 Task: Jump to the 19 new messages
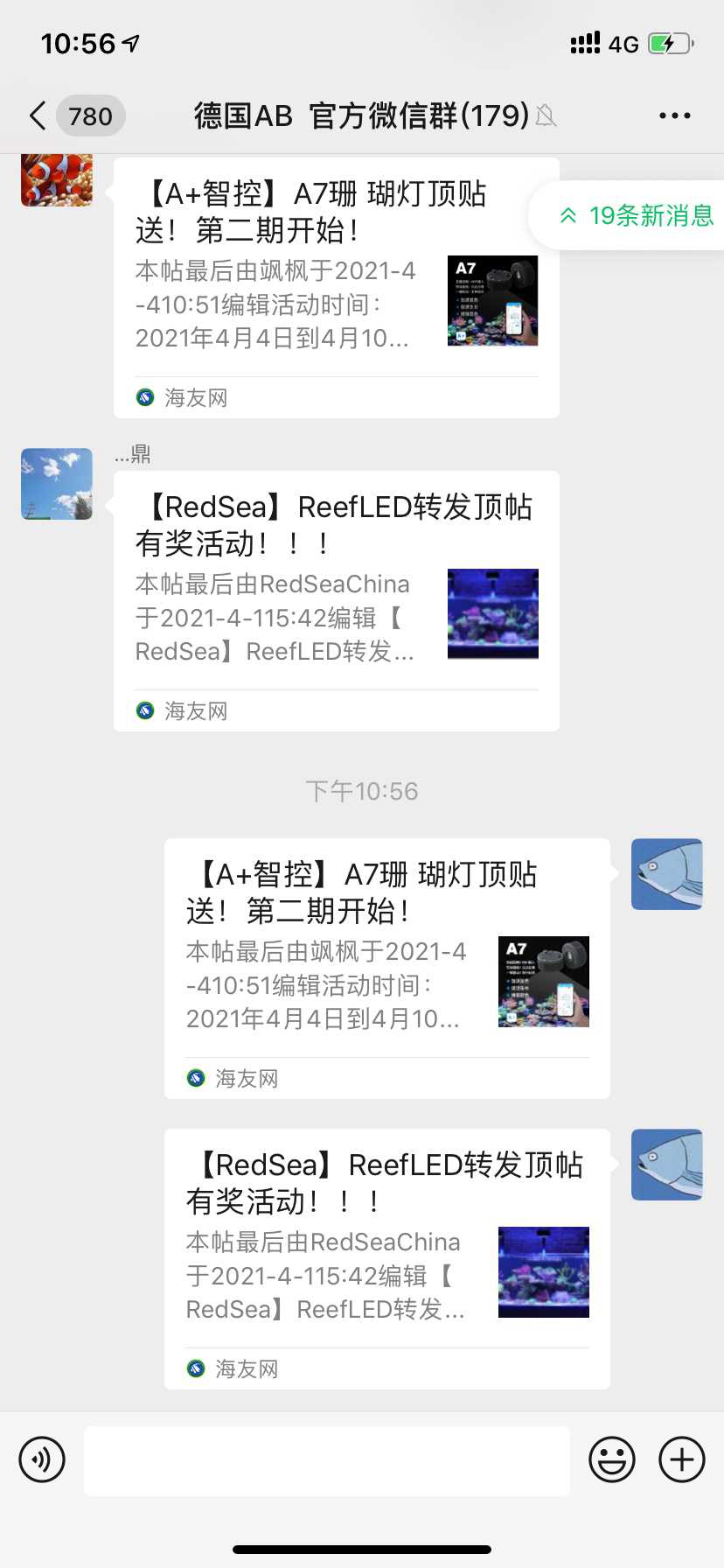[x=636, y=215]
